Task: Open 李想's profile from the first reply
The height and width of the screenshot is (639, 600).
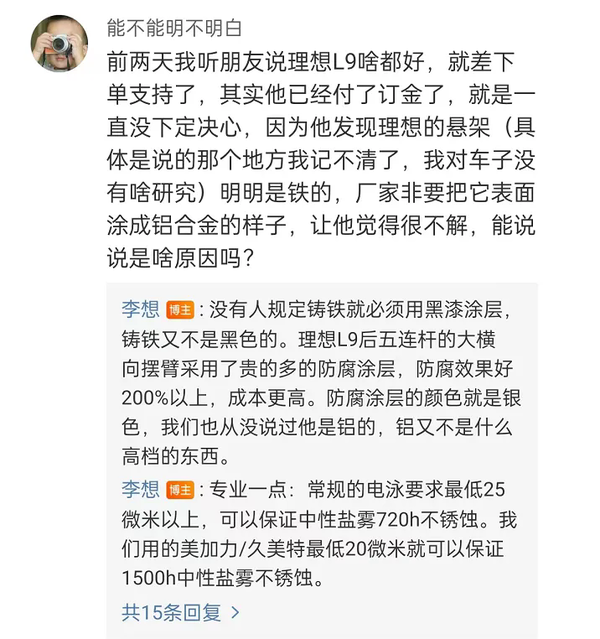Action: click(141, 309)
